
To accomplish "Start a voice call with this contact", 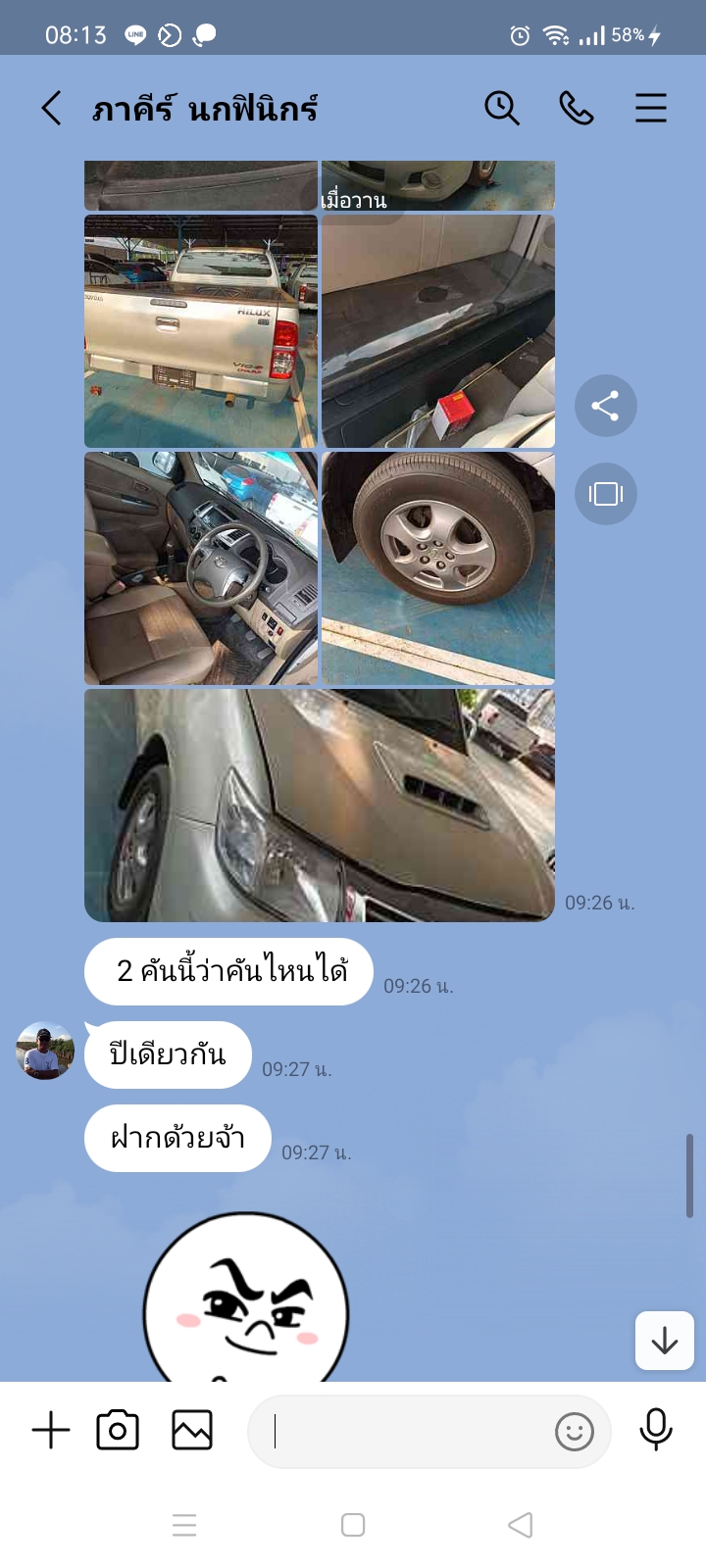I will click(576, 108).
